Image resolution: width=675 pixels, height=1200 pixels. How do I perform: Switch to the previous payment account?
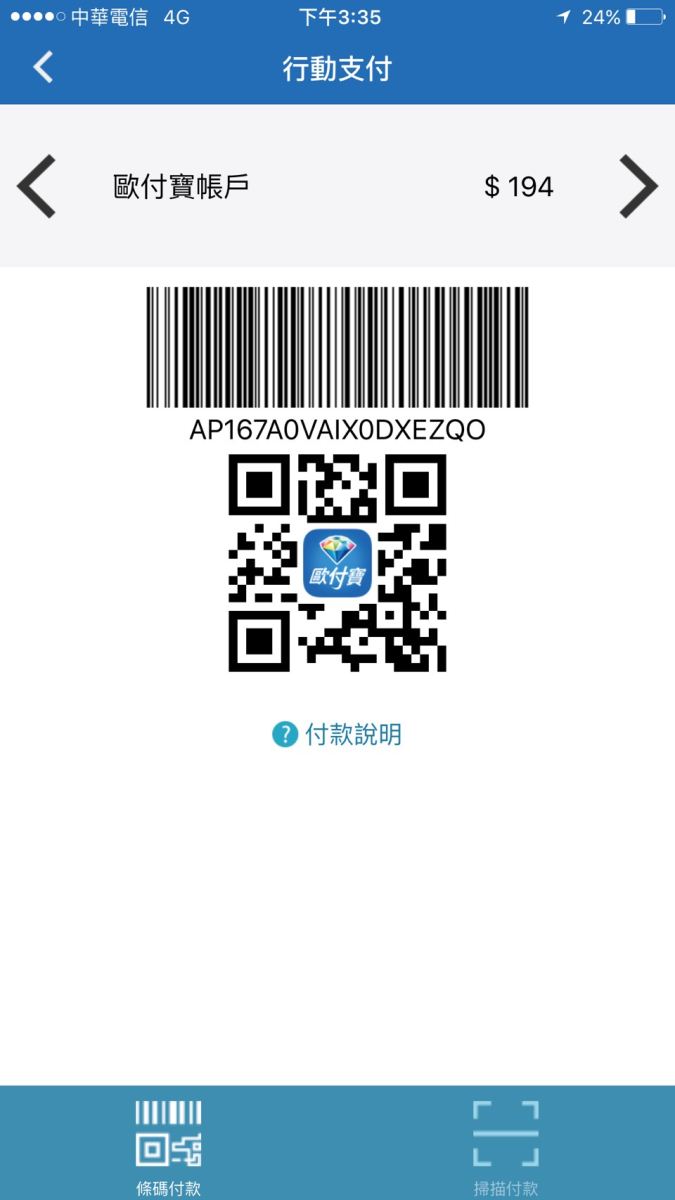[x=37, y=186]
